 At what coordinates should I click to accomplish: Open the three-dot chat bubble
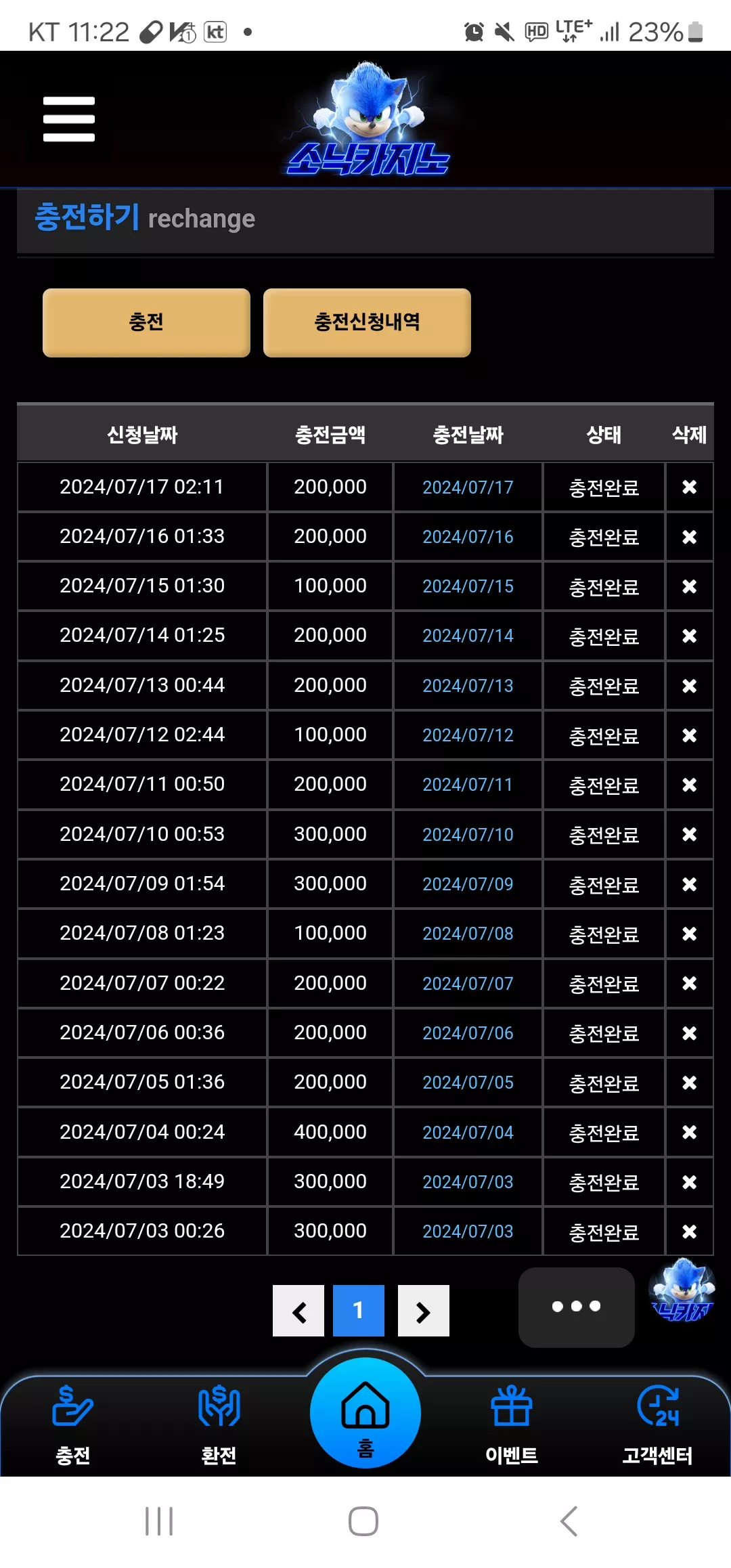coord(577,1307)
